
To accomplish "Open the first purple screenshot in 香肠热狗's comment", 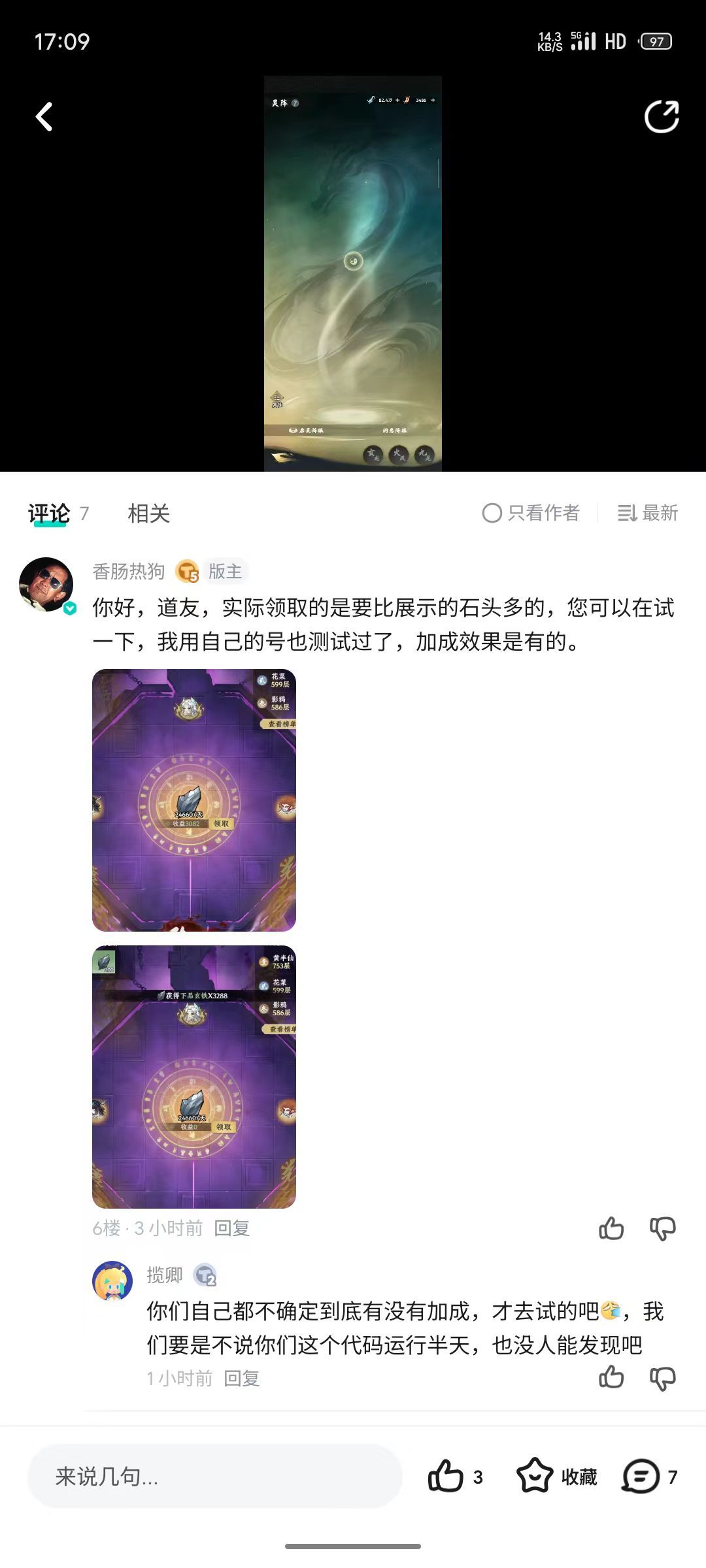I will pos(194,800).
